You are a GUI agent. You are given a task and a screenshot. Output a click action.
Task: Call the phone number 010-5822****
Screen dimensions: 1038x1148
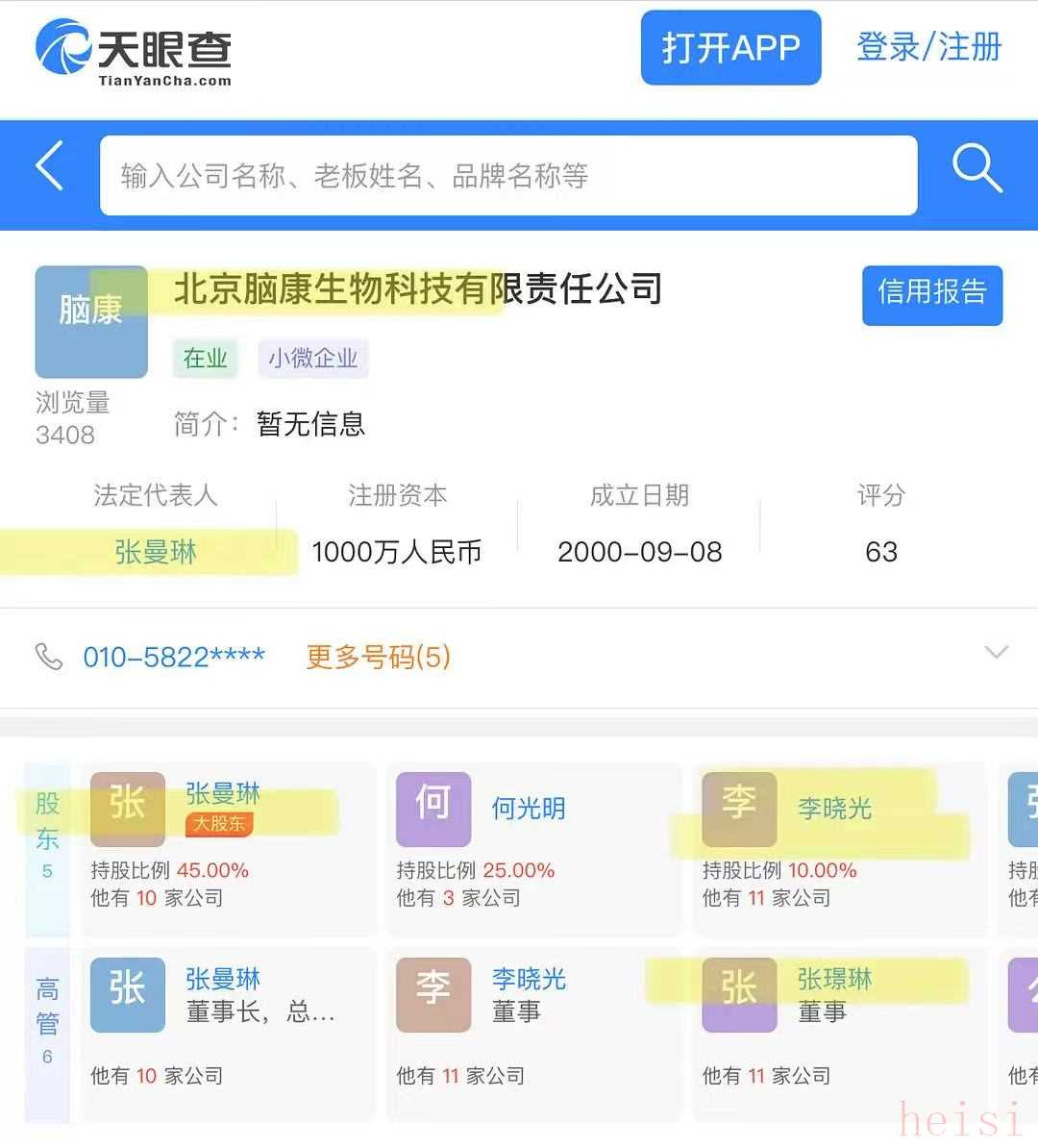pos(173,658)
